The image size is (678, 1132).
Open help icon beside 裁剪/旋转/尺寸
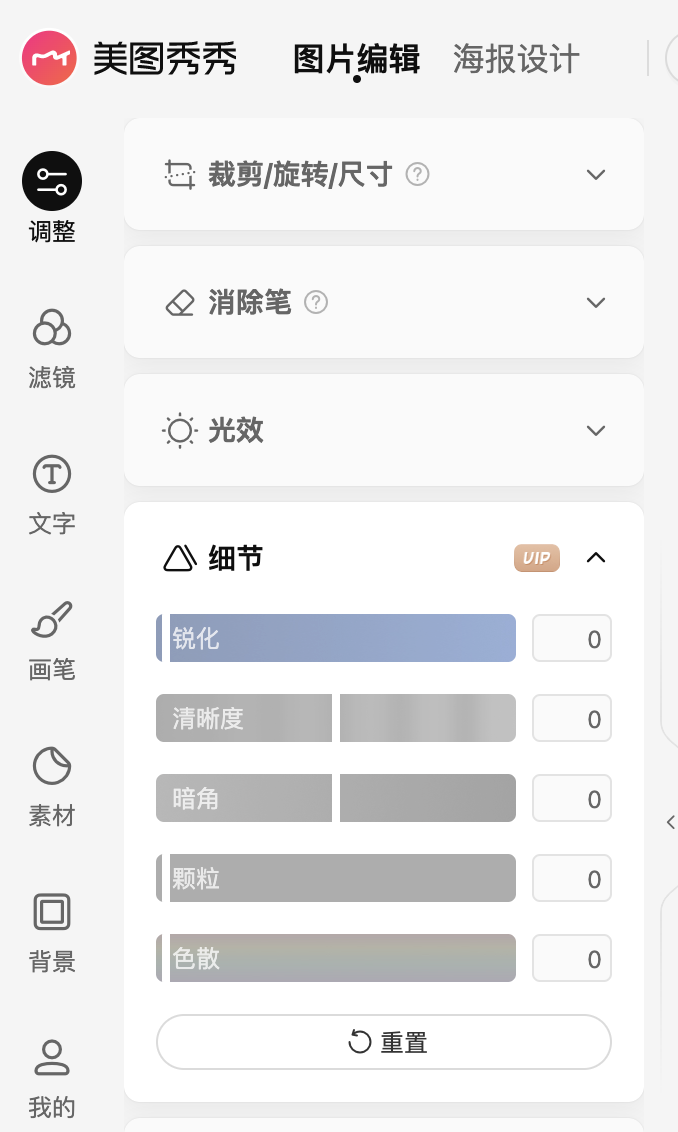[418, 175]
